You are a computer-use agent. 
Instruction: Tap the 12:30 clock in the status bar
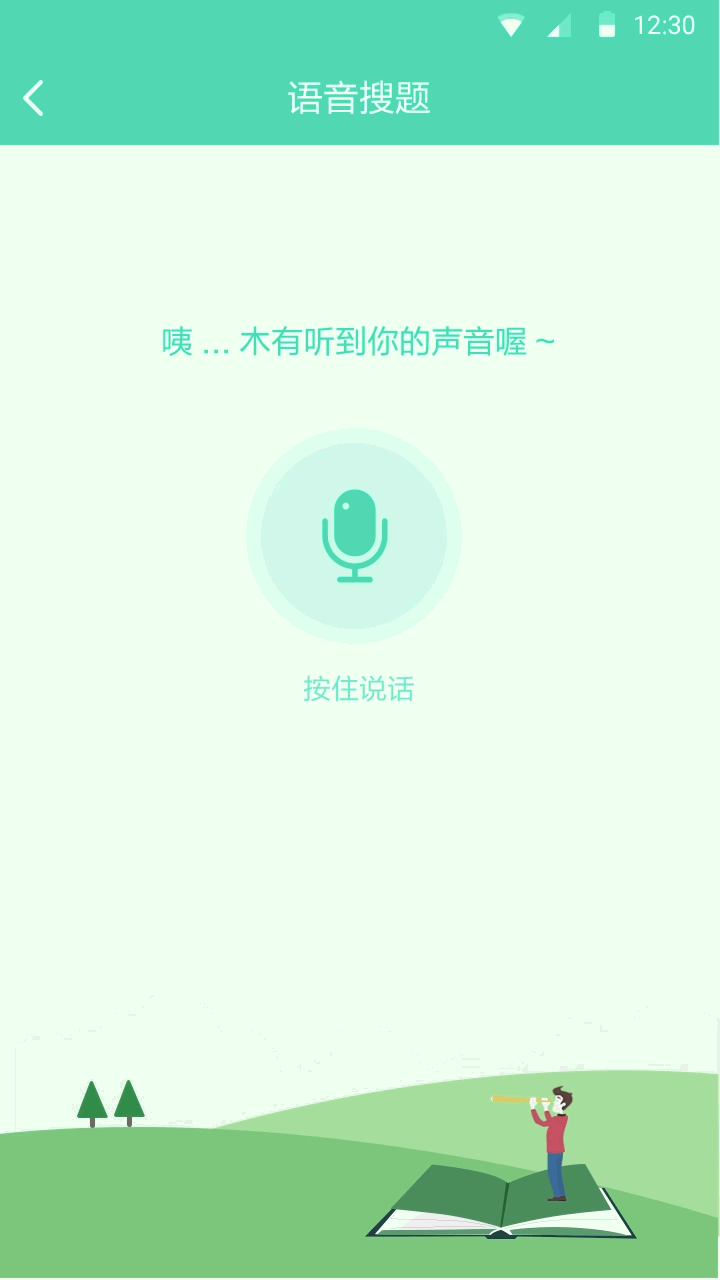point(665,23)
